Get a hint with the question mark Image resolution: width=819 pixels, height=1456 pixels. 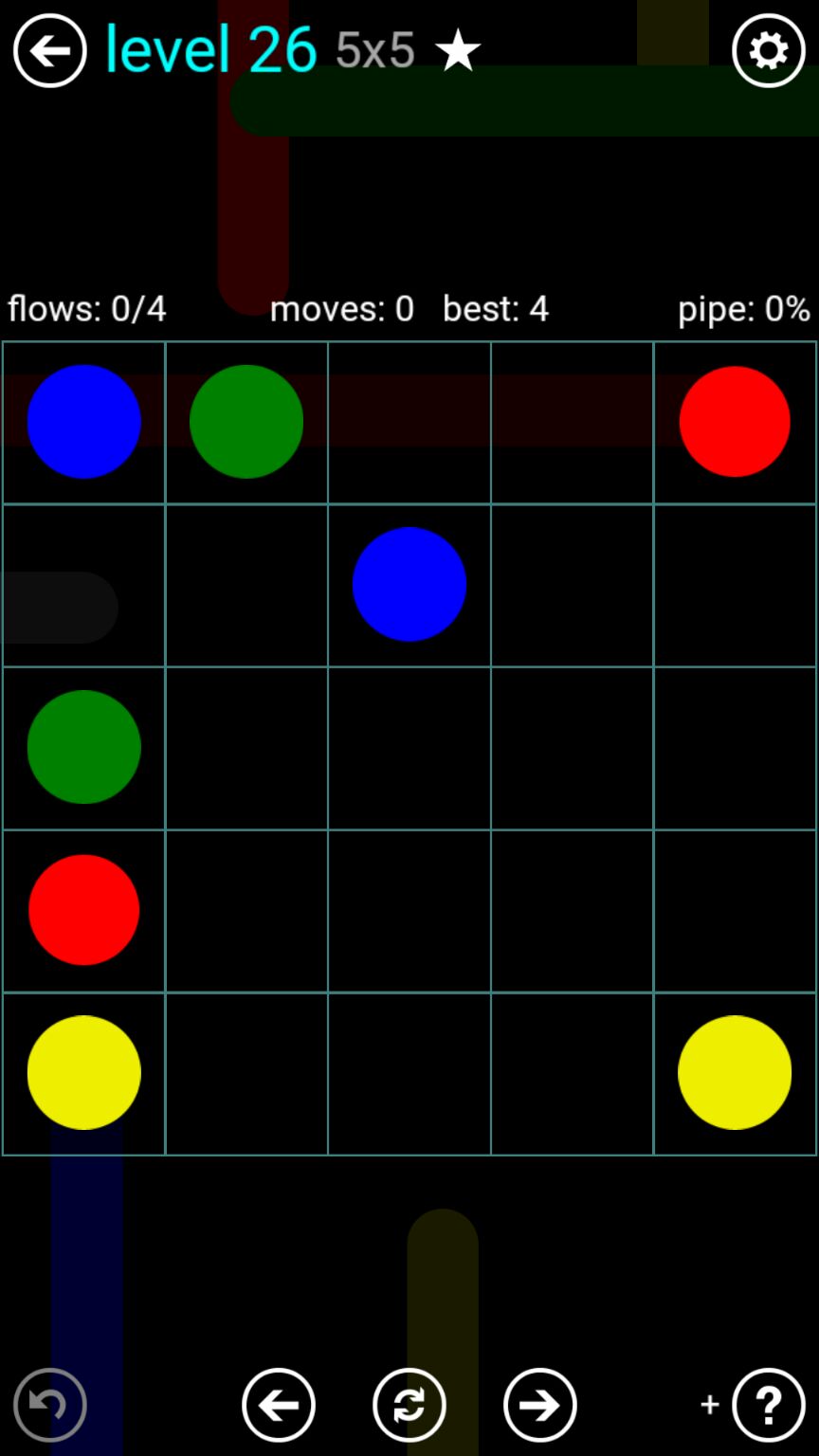coord(768,1404)
